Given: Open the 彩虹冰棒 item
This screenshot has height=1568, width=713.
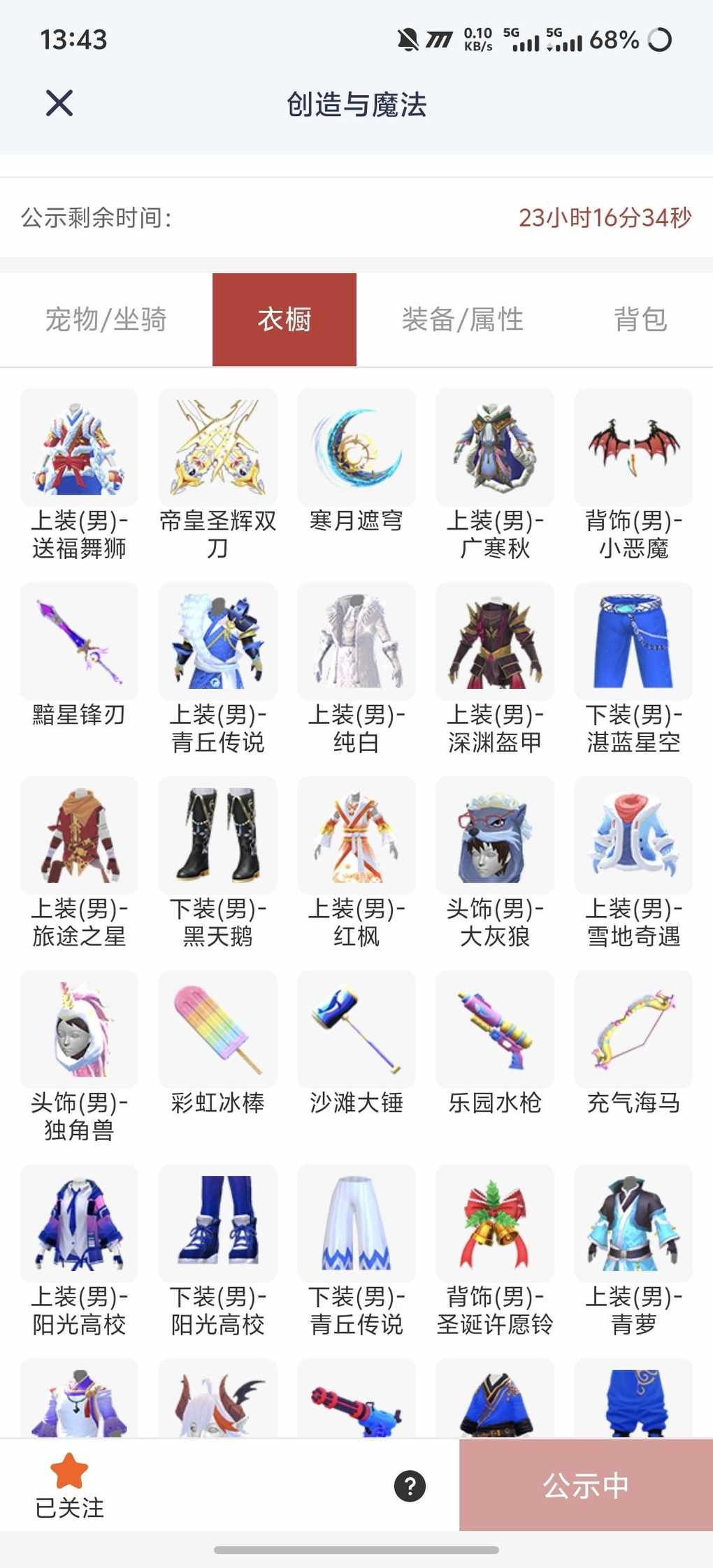Looking at the screenshot, I should [x=218, y=1029].
